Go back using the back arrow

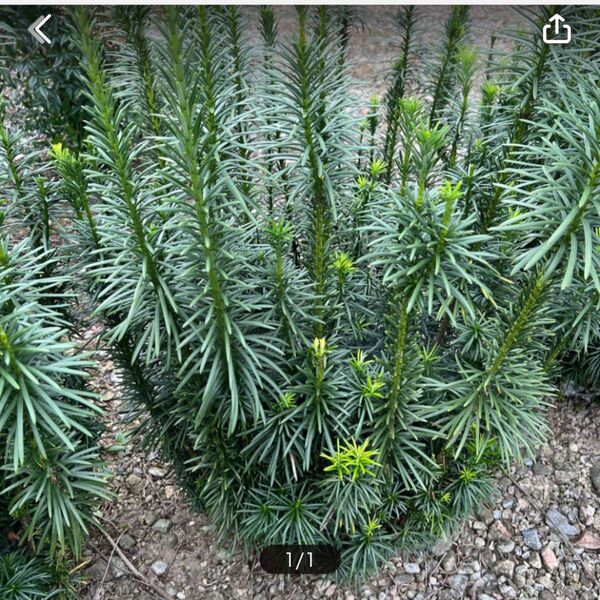click(x=40, y=29)
